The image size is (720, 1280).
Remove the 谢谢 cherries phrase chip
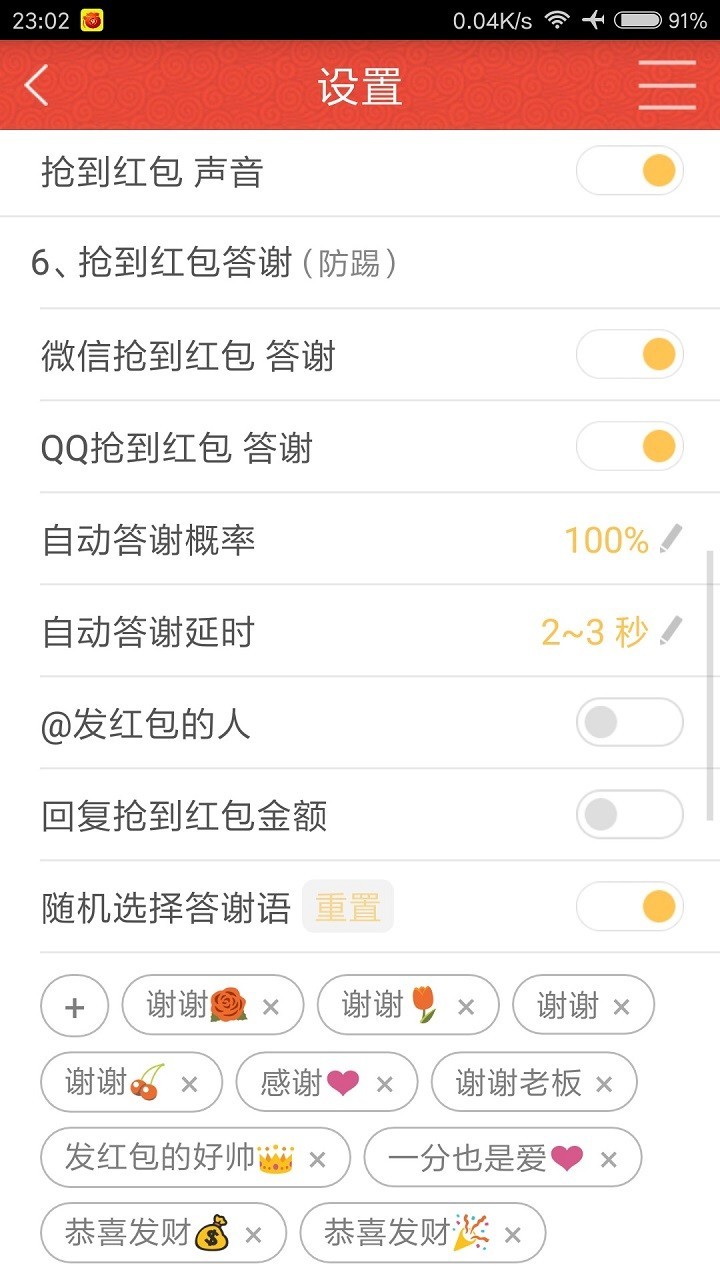click(x=189, y=1084)
